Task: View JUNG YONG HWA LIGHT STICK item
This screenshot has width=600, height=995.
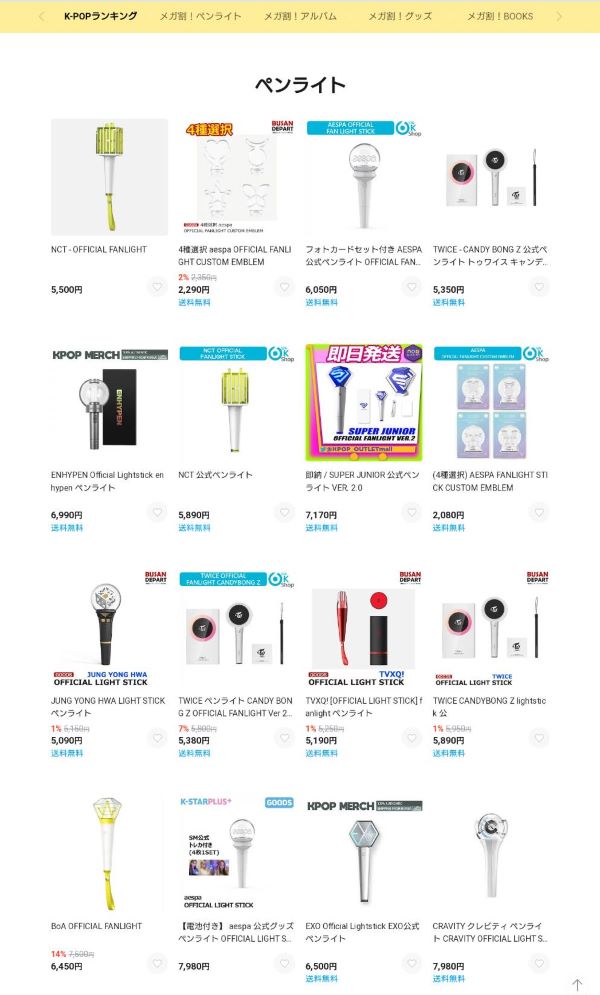Action: (x=109, y=628)
